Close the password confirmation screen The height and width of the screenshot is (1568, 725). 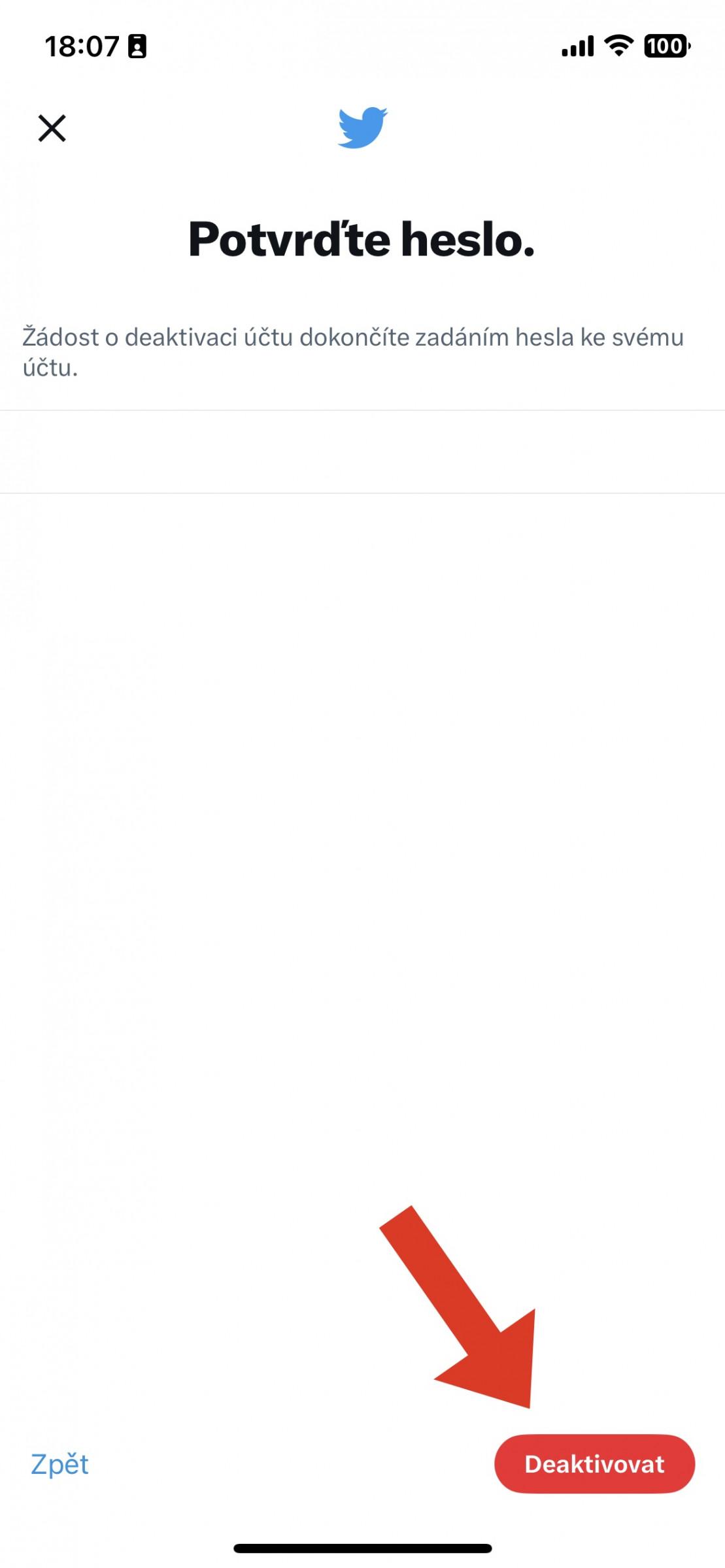click(x=52, y=128)
